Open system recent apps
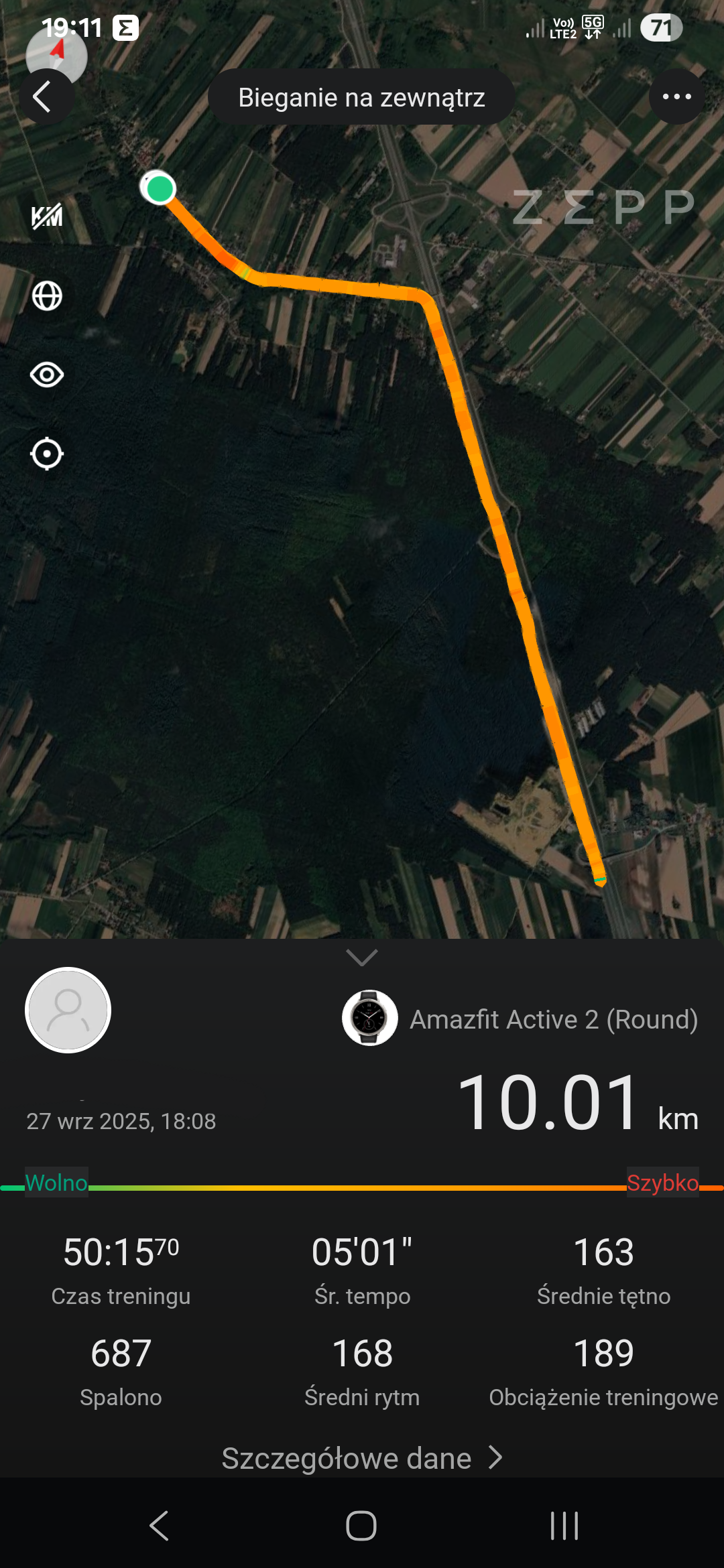The height and width of the screenshot is (1568, 724). pyautogui.click(x=564, y=1526)
